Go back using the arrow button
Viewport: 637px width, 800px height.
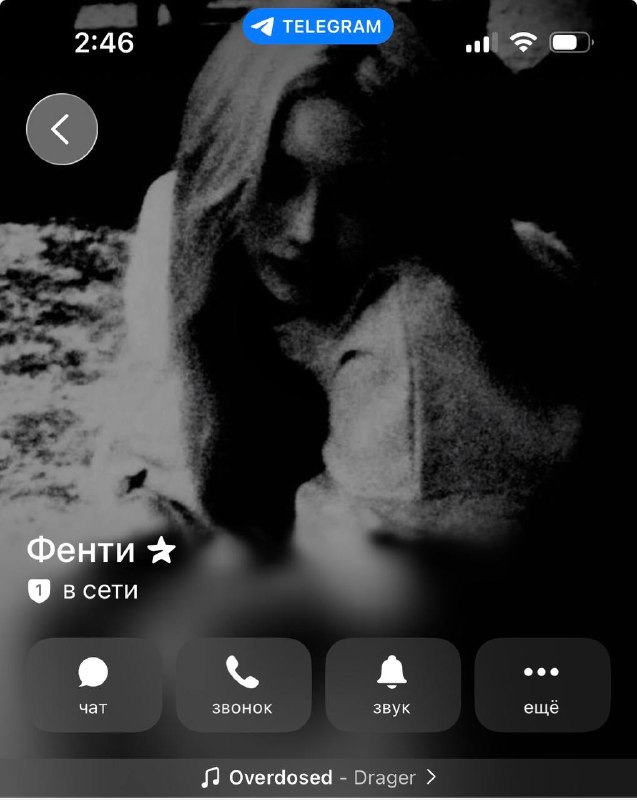coord(62,129)
